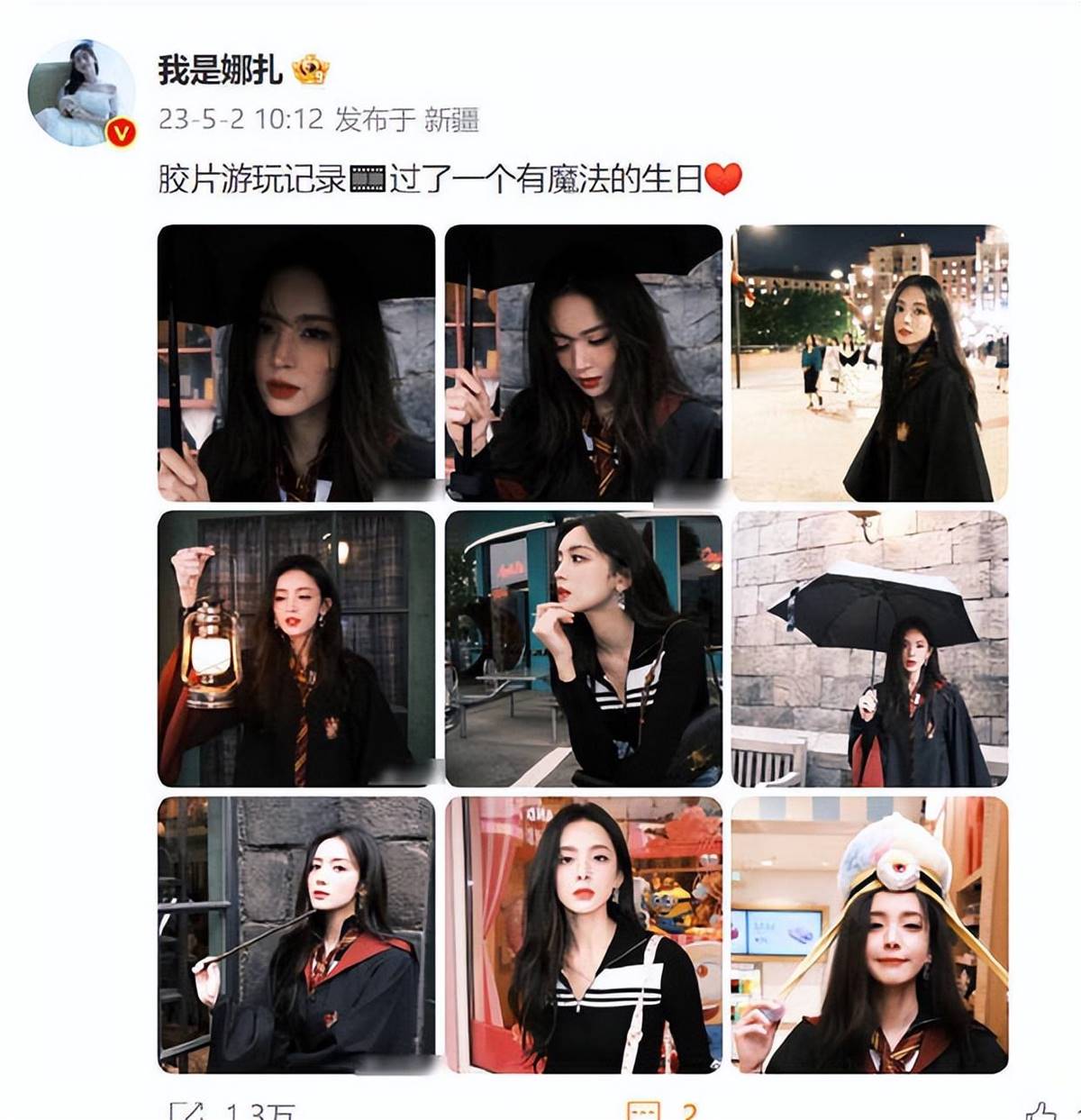The height and width of the screenshot is (1120, 1081).
Task: View the second photo looking down under umbrella
Action: [584, 363]
